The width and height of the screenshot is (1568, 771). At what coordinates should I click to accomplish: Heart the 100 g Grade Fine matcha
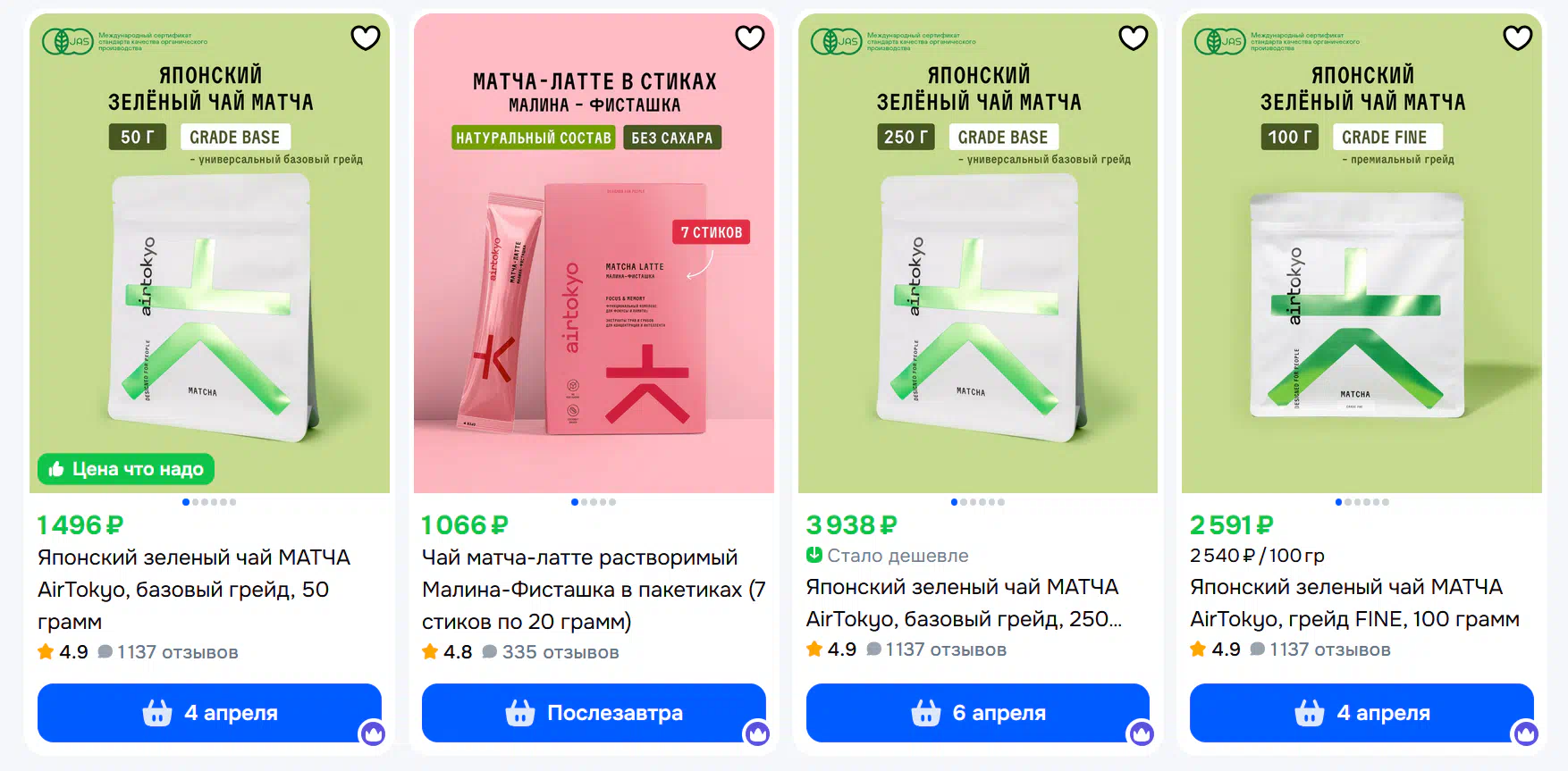coord(1517,38)
